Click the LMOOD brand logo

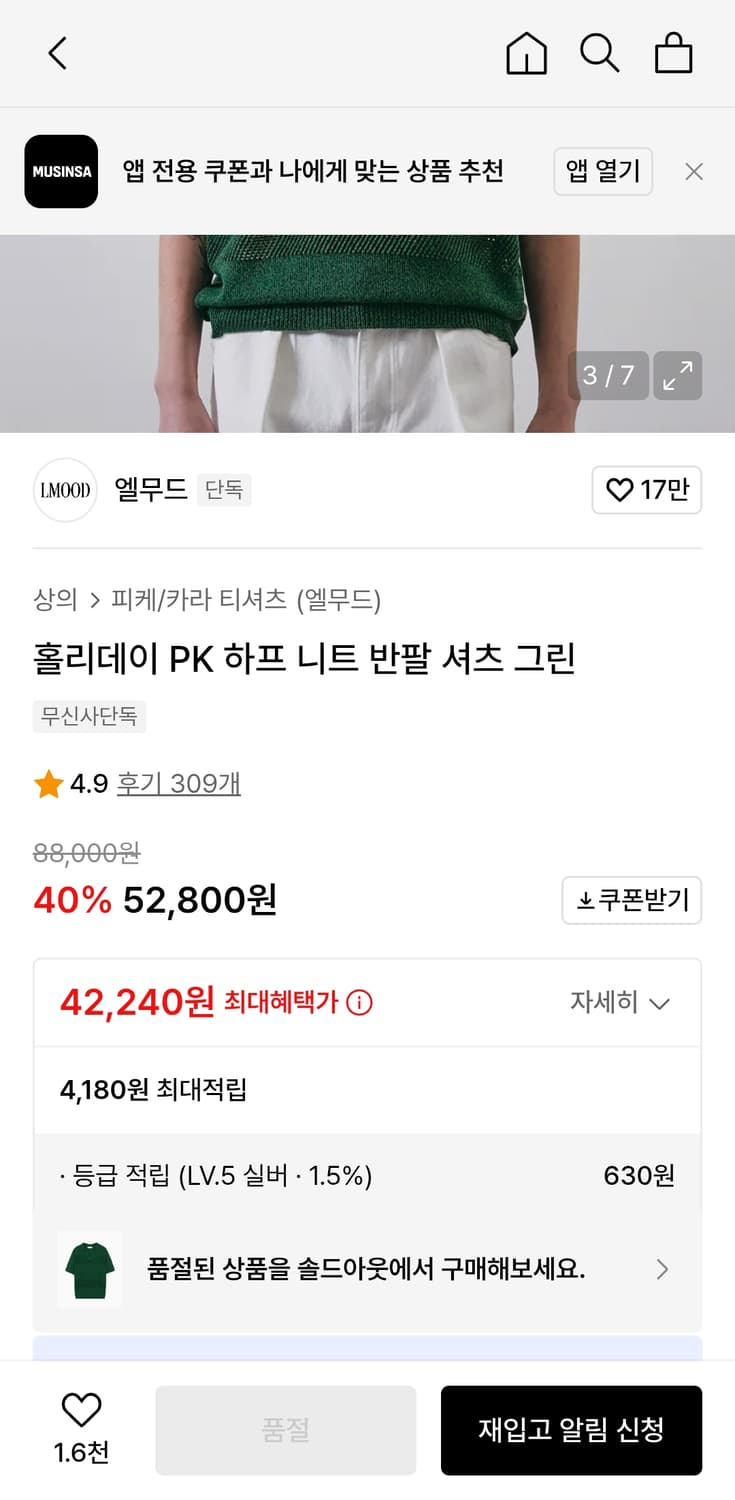tap(64, 491)
